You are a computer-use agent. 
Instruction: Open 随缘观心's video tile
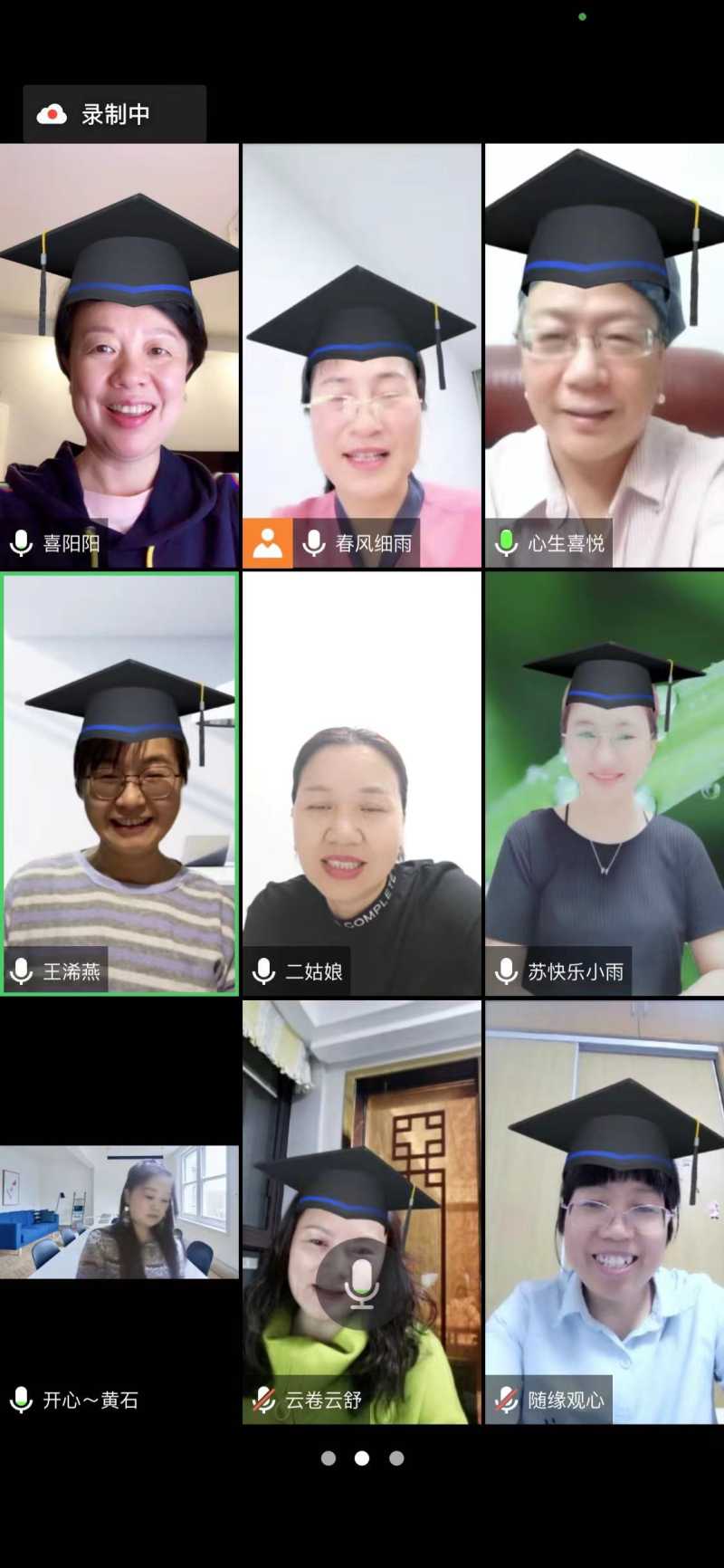click(x=605, y=1212)
